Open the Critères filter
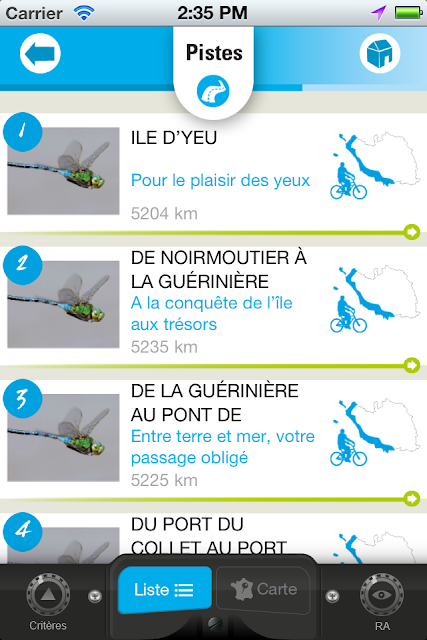Screen dimensions: 427x640 48,601
